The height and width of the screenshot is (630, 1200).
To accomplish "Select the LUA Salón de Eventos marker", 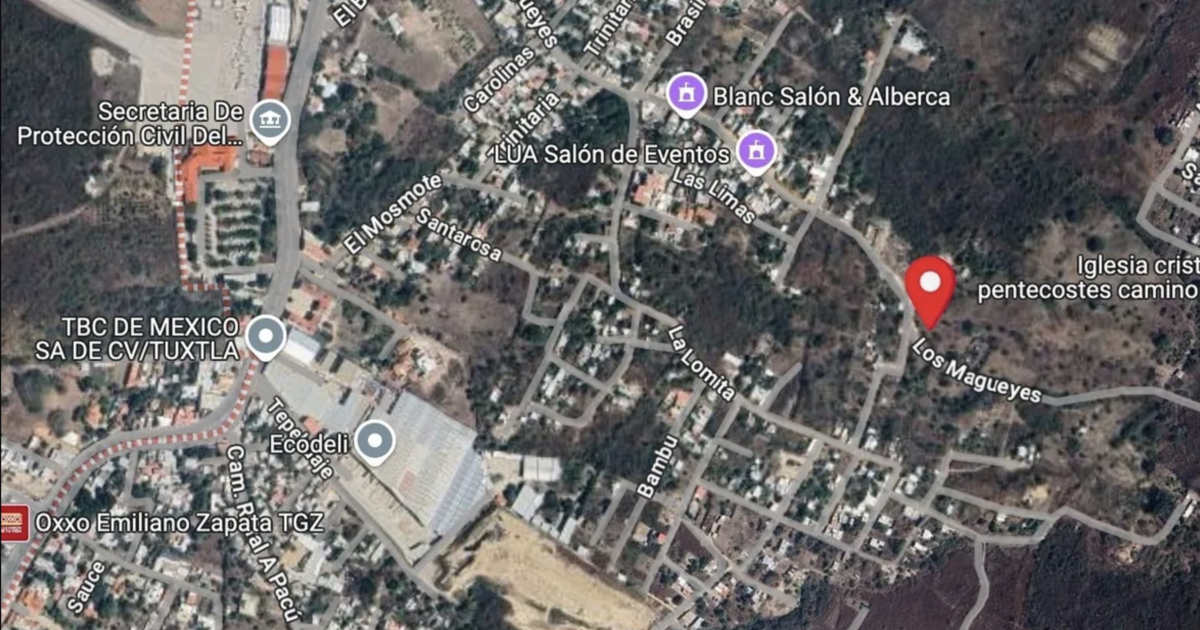I will coord(756,151).
